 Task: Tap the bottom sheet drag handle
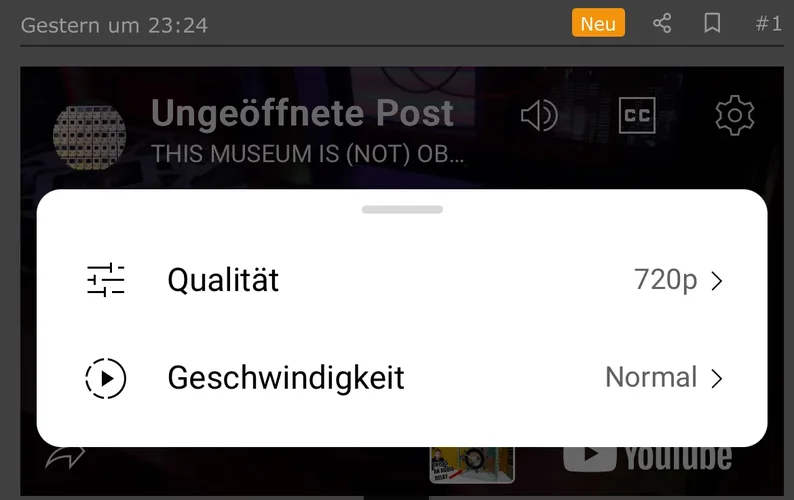402,209
